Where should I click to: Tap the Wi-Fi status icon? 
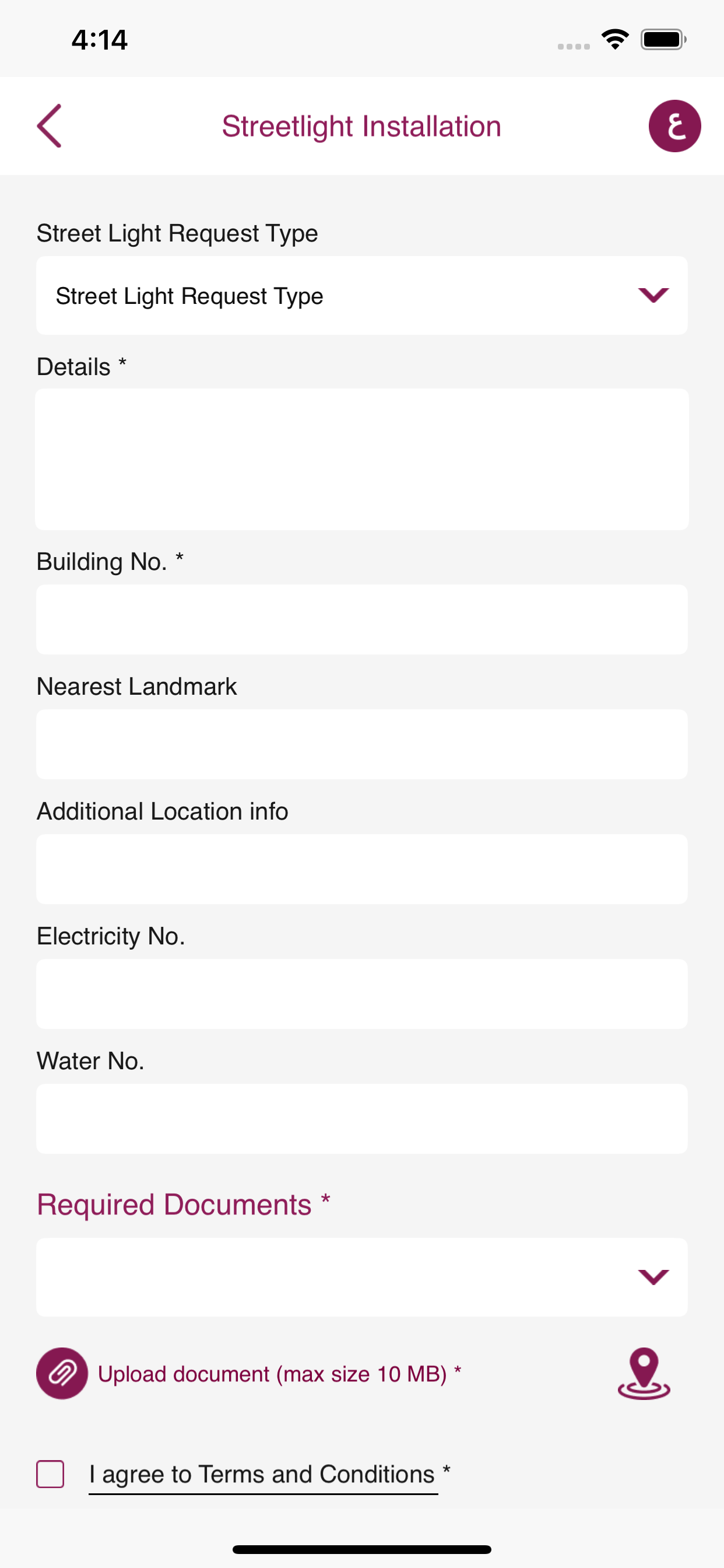click(615, 39)
